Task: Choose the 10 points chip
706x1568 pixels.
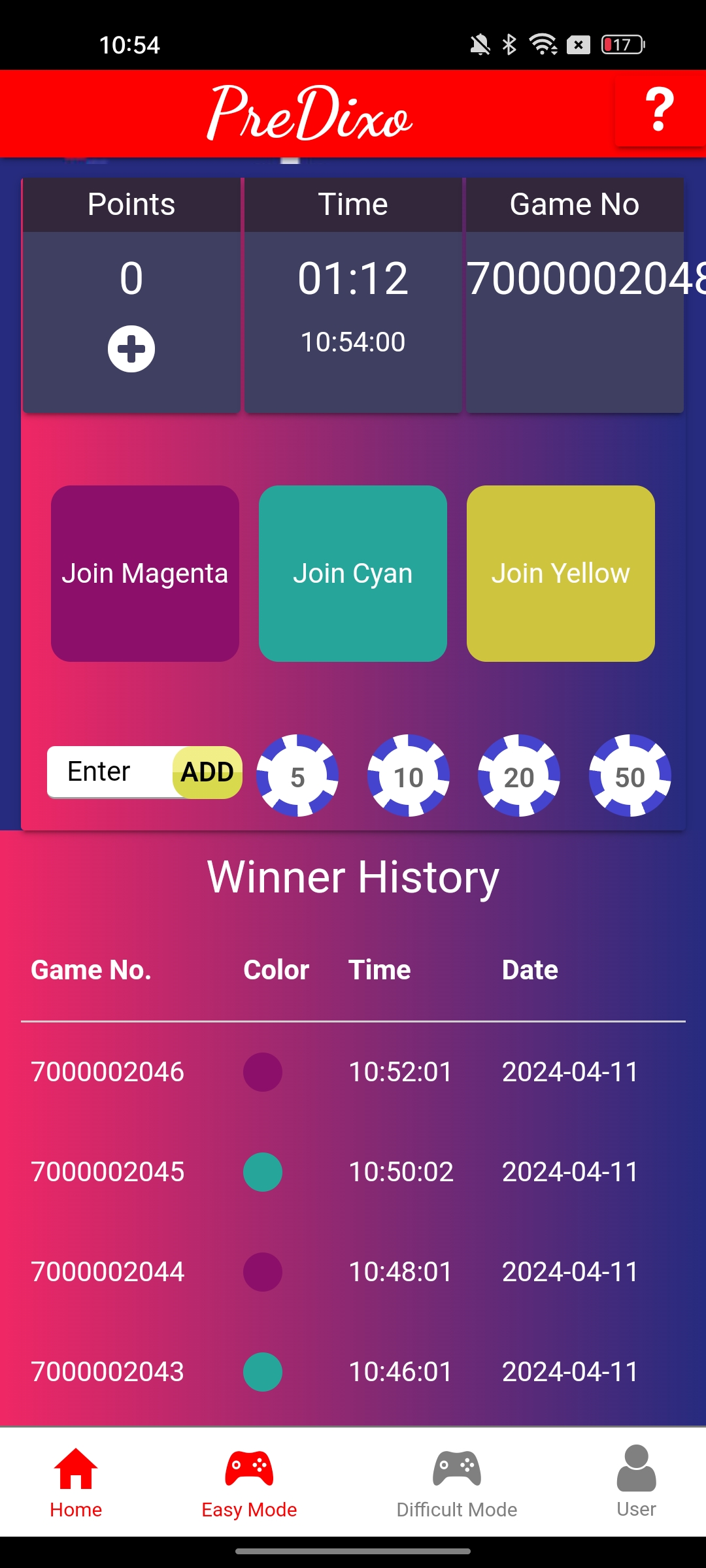Action: (409, 776)
